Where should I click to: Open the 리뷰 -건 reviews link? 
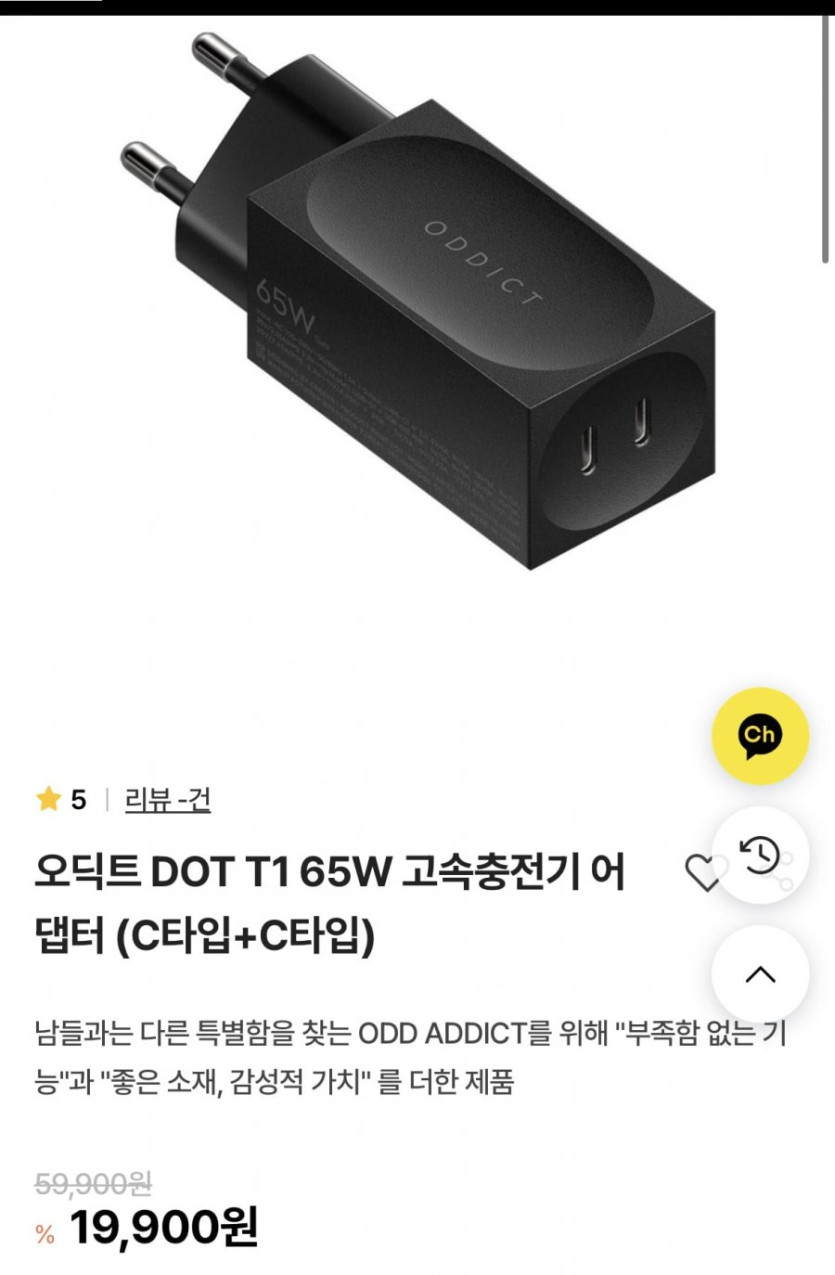click(x=167, y=800)
